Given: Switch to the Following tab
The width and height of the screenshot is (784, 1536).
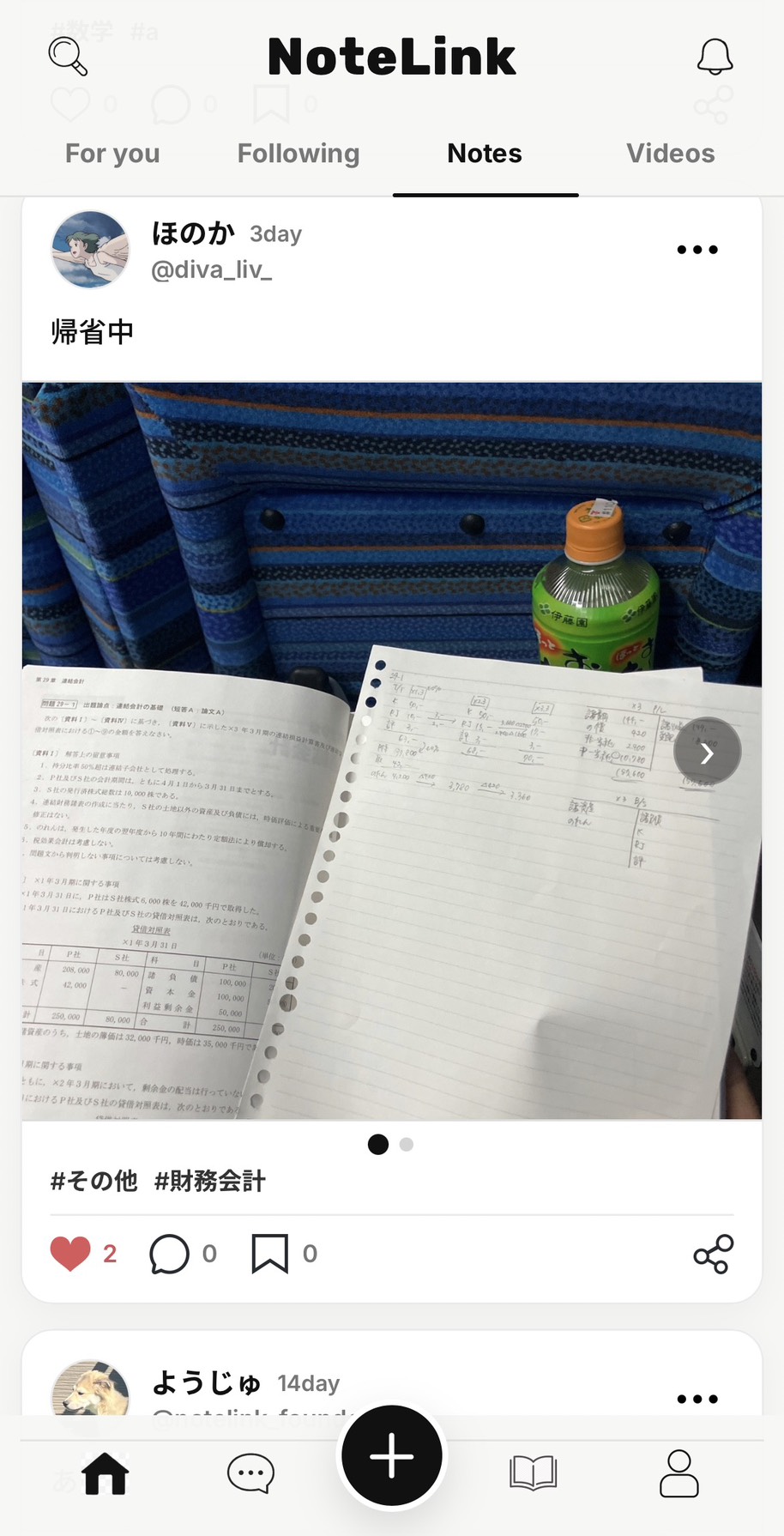Looking at the screenshot, I should 298,153.
